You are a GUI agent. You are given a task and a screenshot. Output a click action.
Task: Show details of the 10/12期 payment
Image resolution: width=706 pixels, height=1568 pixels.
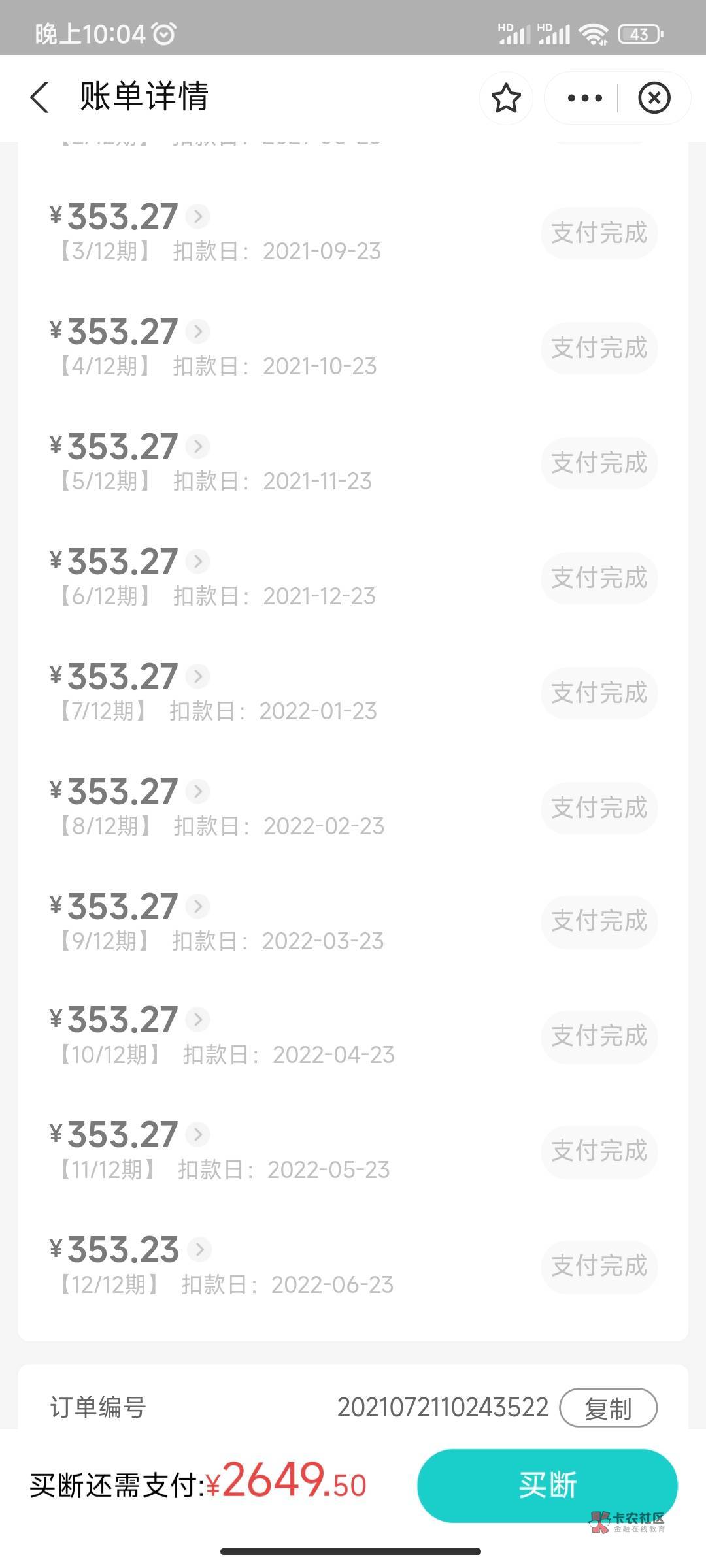pos(198,1019)
